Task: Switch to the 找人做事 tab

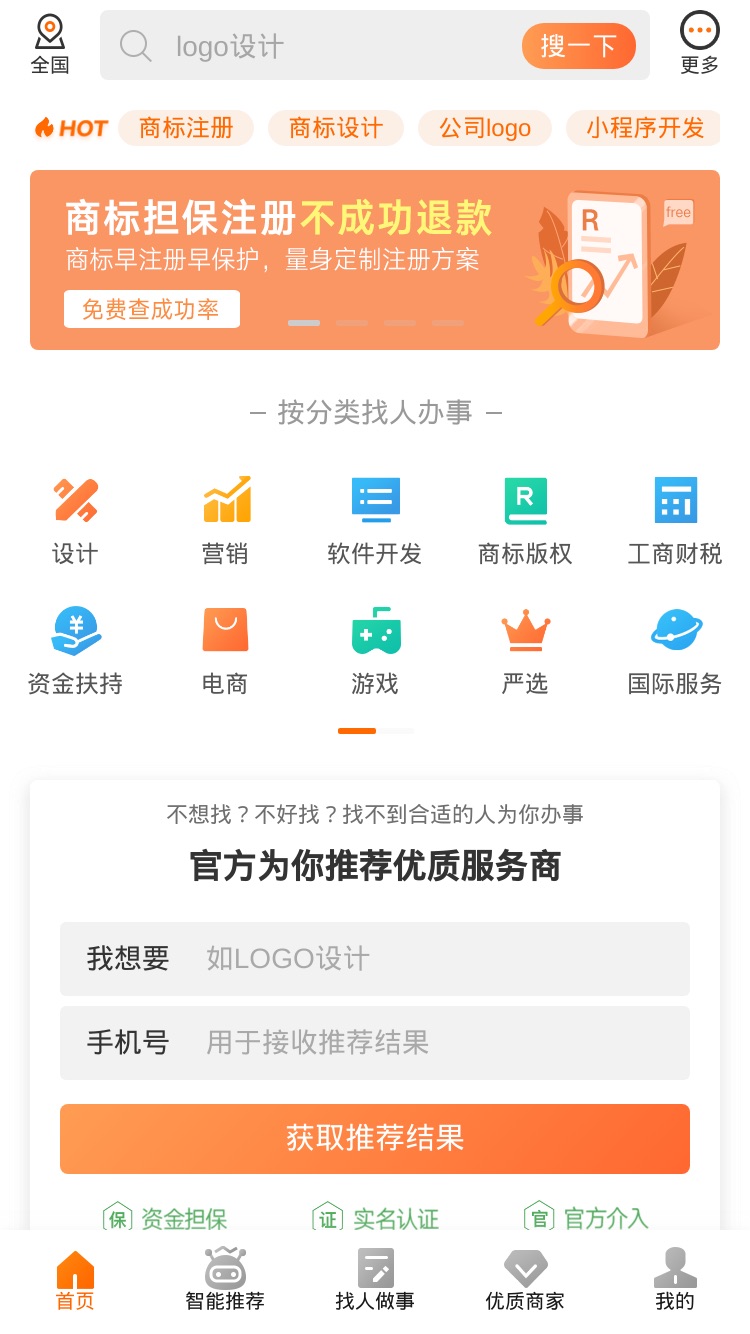Action: (375, 1280)
